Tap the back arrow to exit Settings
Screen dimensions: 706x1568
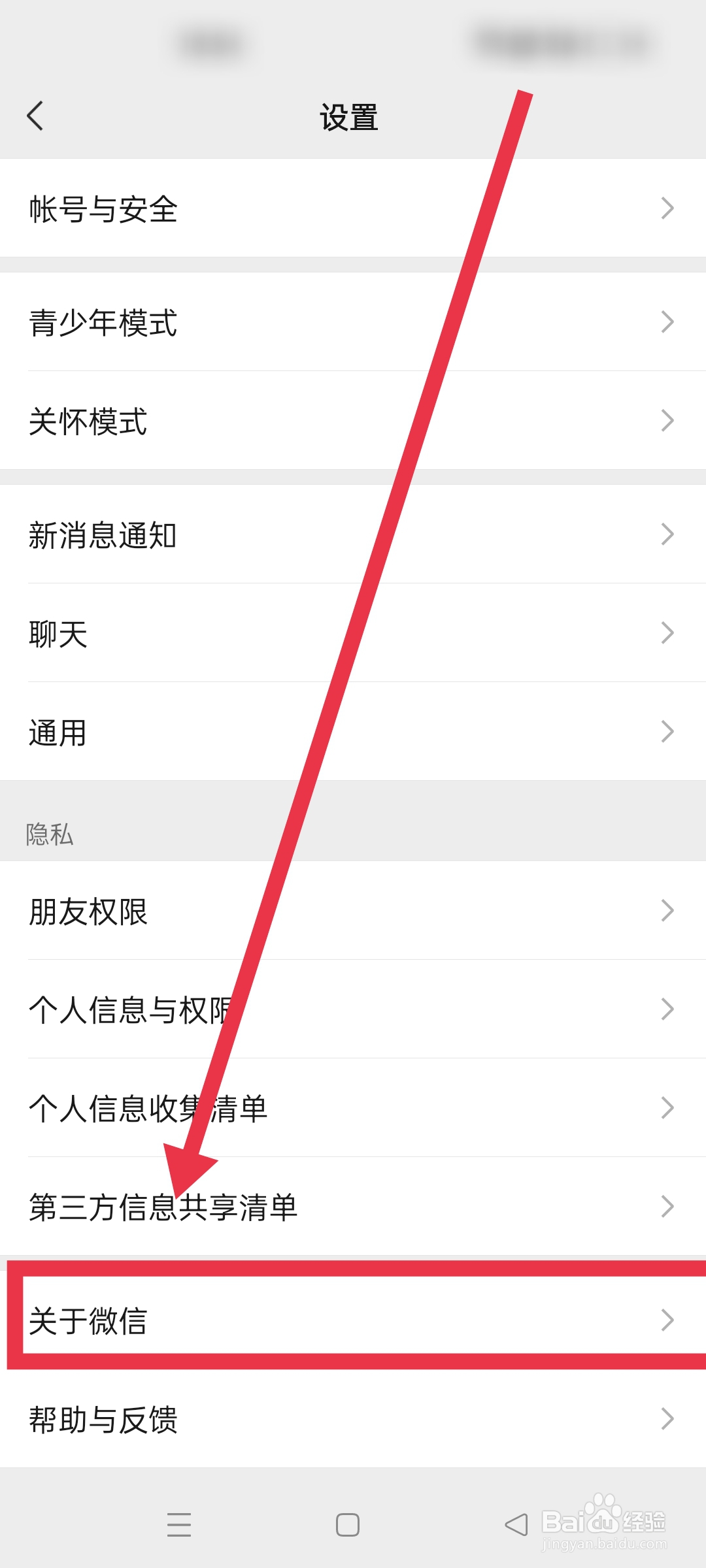36,118
